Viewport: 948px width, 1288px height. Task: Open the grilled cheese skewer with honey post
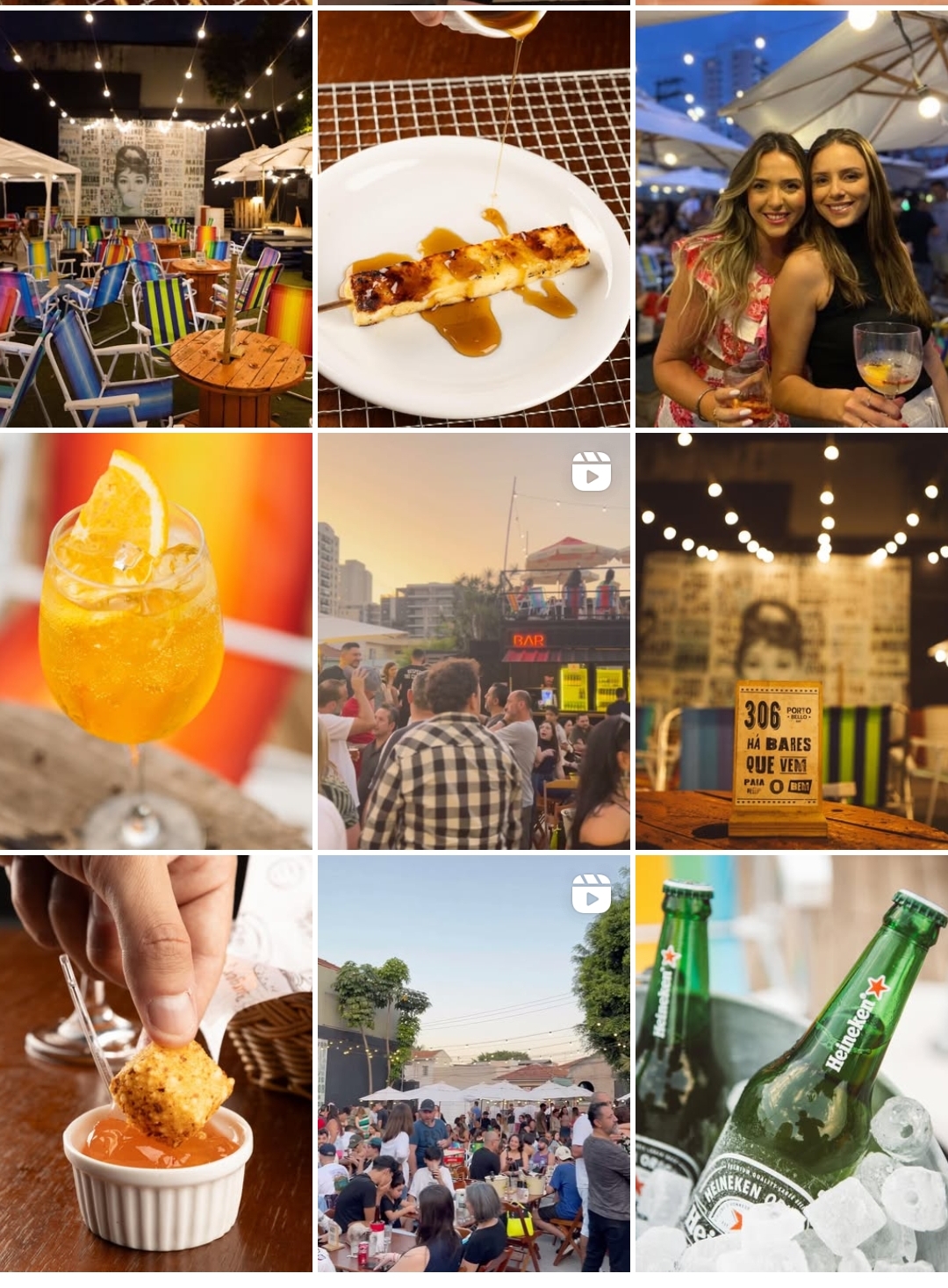click(473, 219)
